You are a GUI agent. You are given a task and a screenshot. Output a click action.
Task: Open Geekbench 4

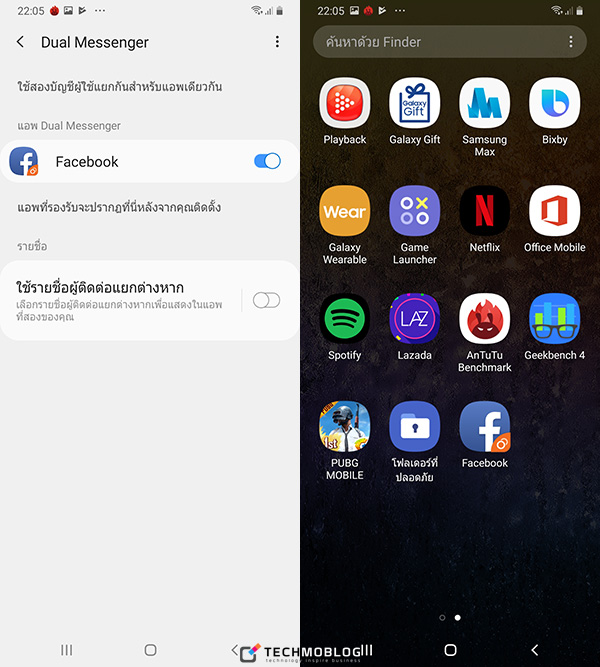[x=555, y=320]
